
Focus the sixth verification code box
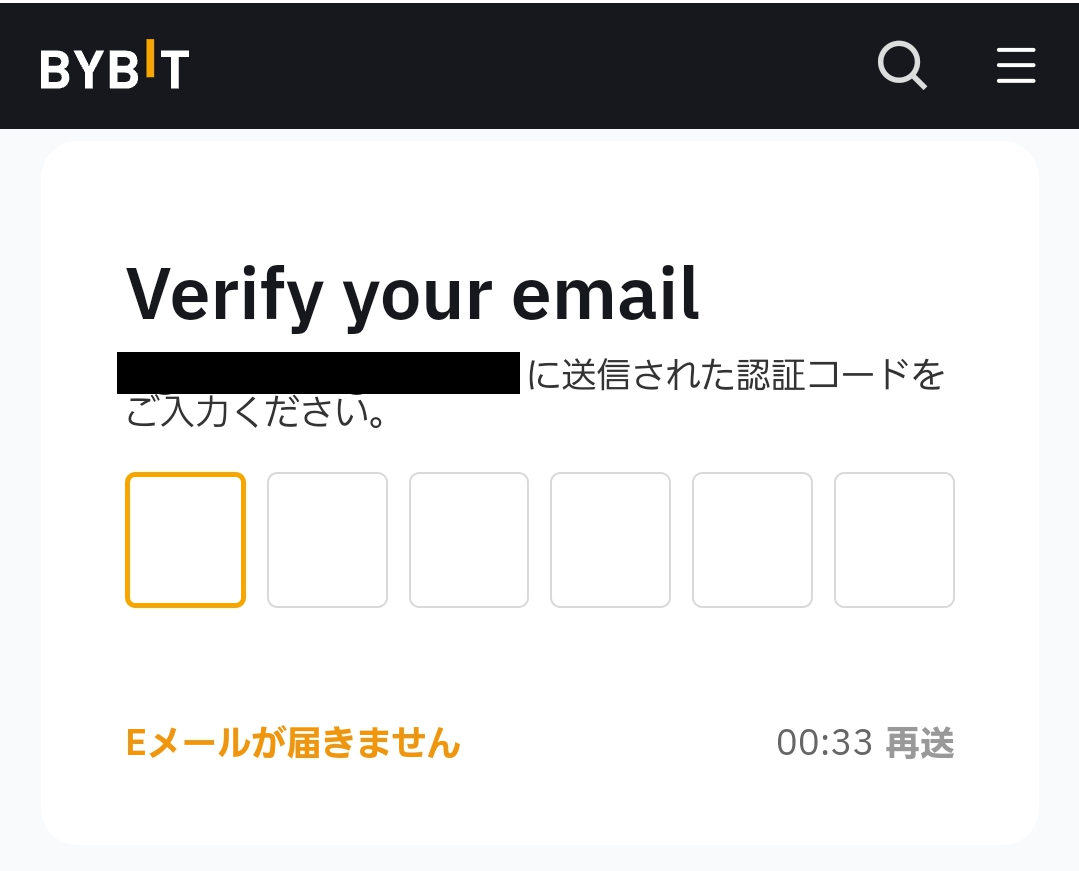click(x=894, y=540)
